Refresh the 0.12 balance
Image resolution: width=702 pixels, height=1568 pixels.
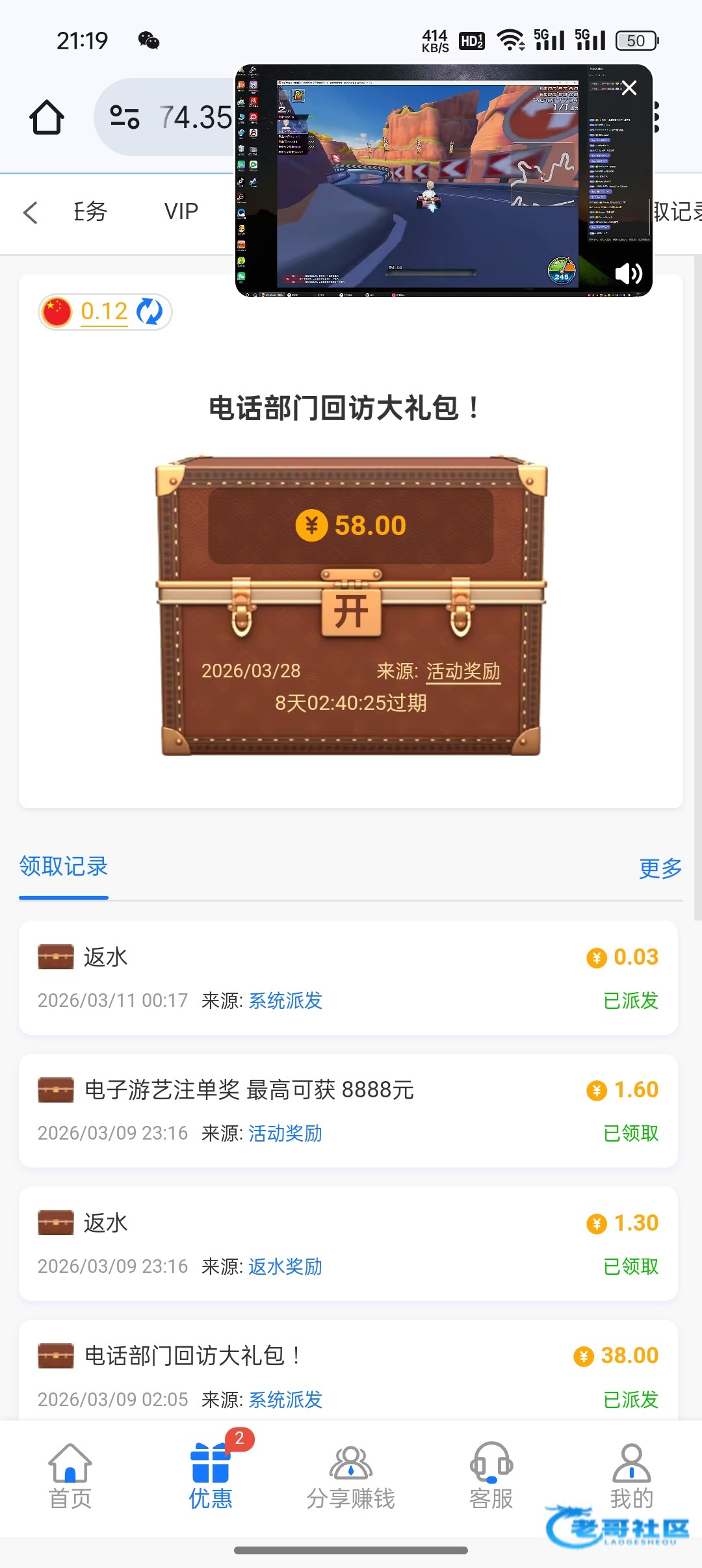point(149,311)
